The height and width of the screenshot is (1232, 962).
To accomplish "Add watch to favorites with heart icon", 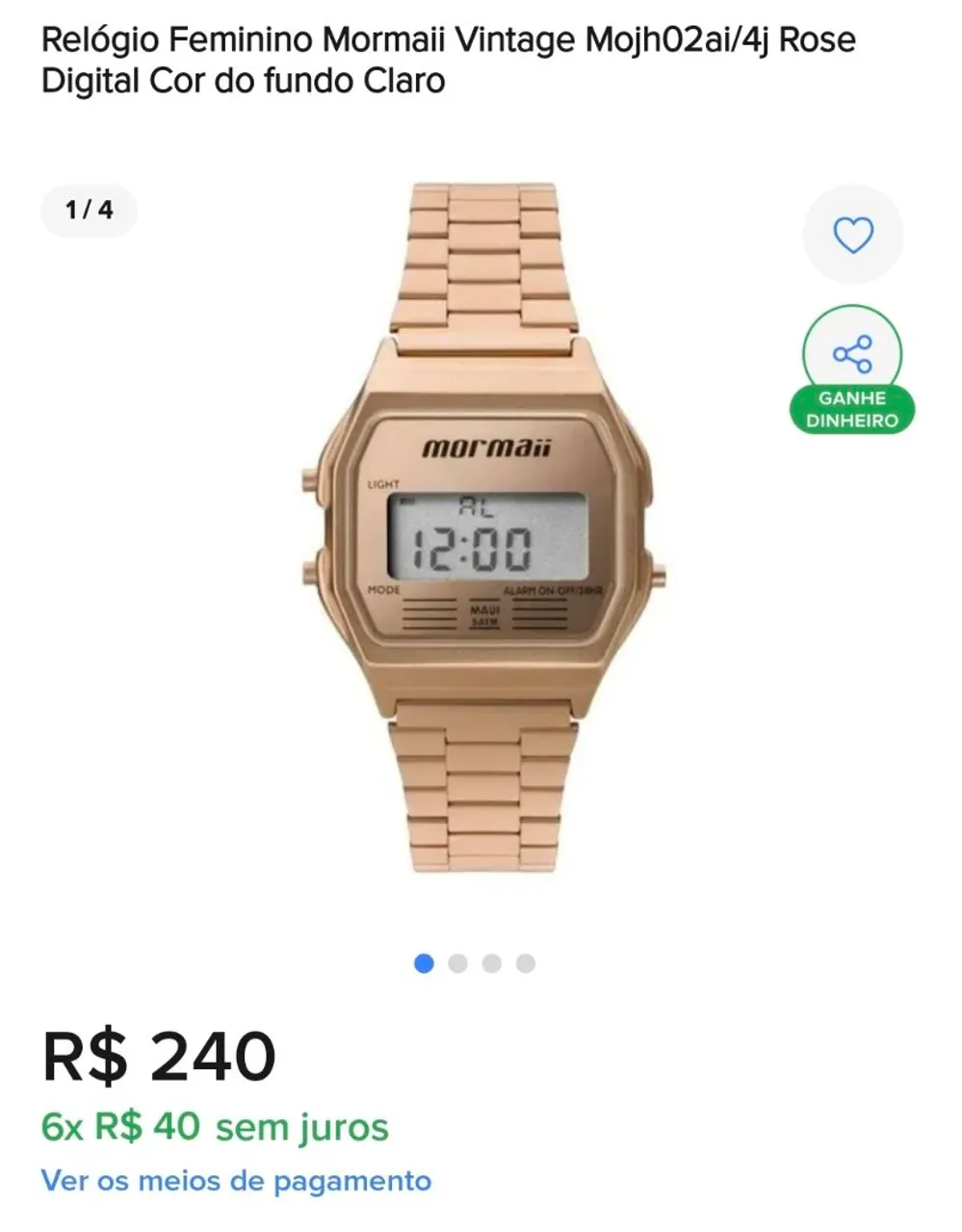I will 852,235.
